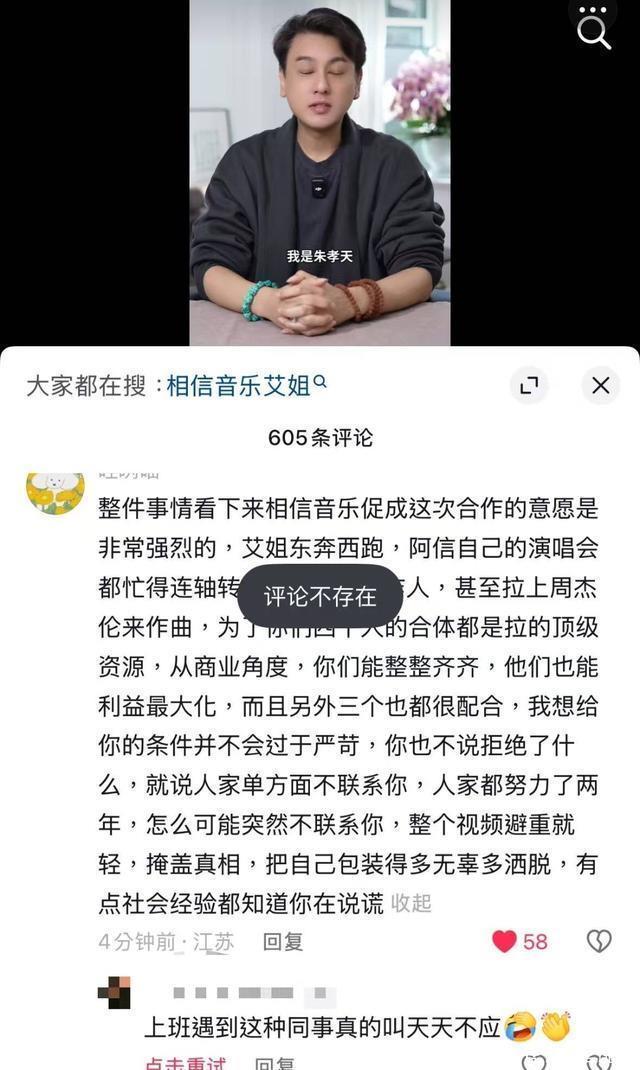Reply to the comment from 江苏
640x1070 pixels.
point(282,941)
